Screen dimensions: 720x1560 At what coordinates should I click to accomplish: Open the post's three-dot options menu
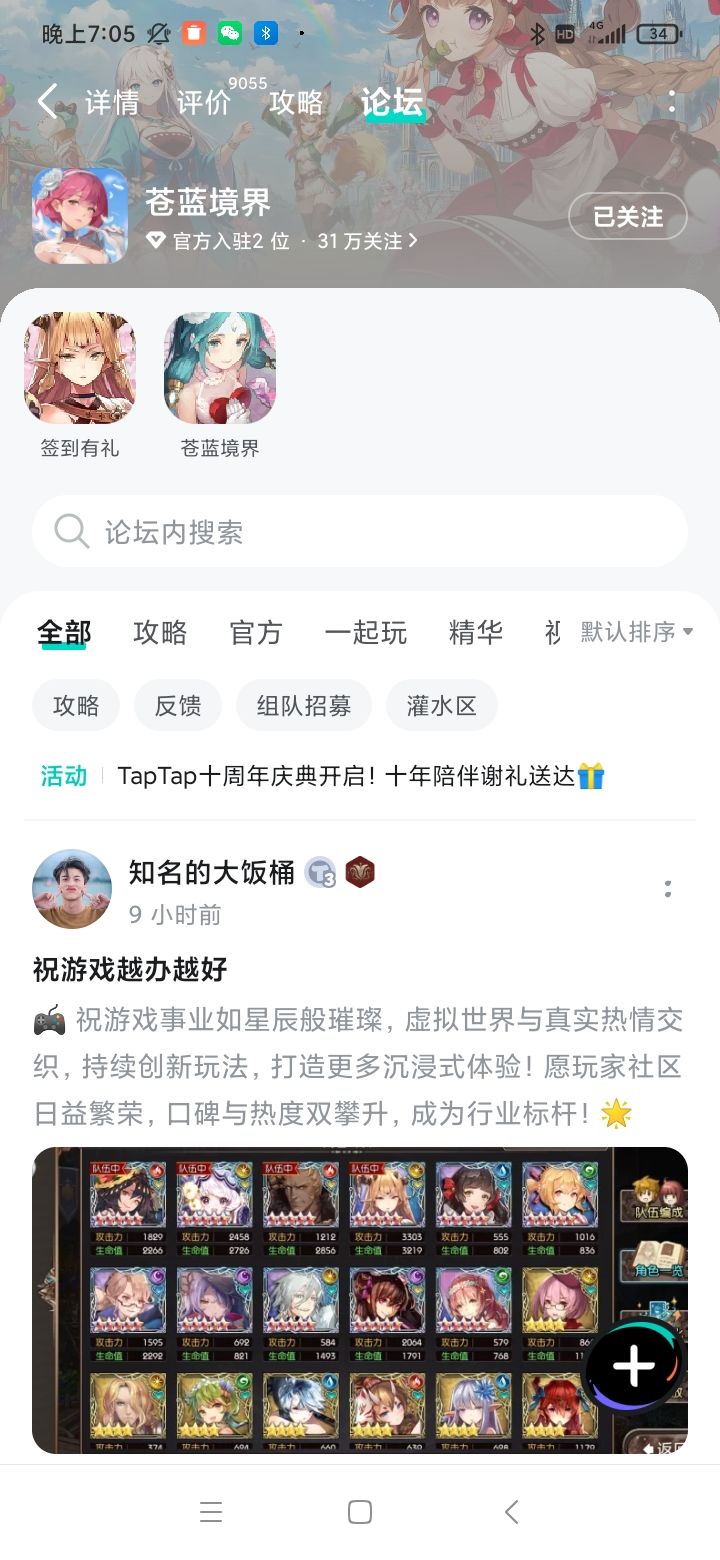click(x=666, y=889)
